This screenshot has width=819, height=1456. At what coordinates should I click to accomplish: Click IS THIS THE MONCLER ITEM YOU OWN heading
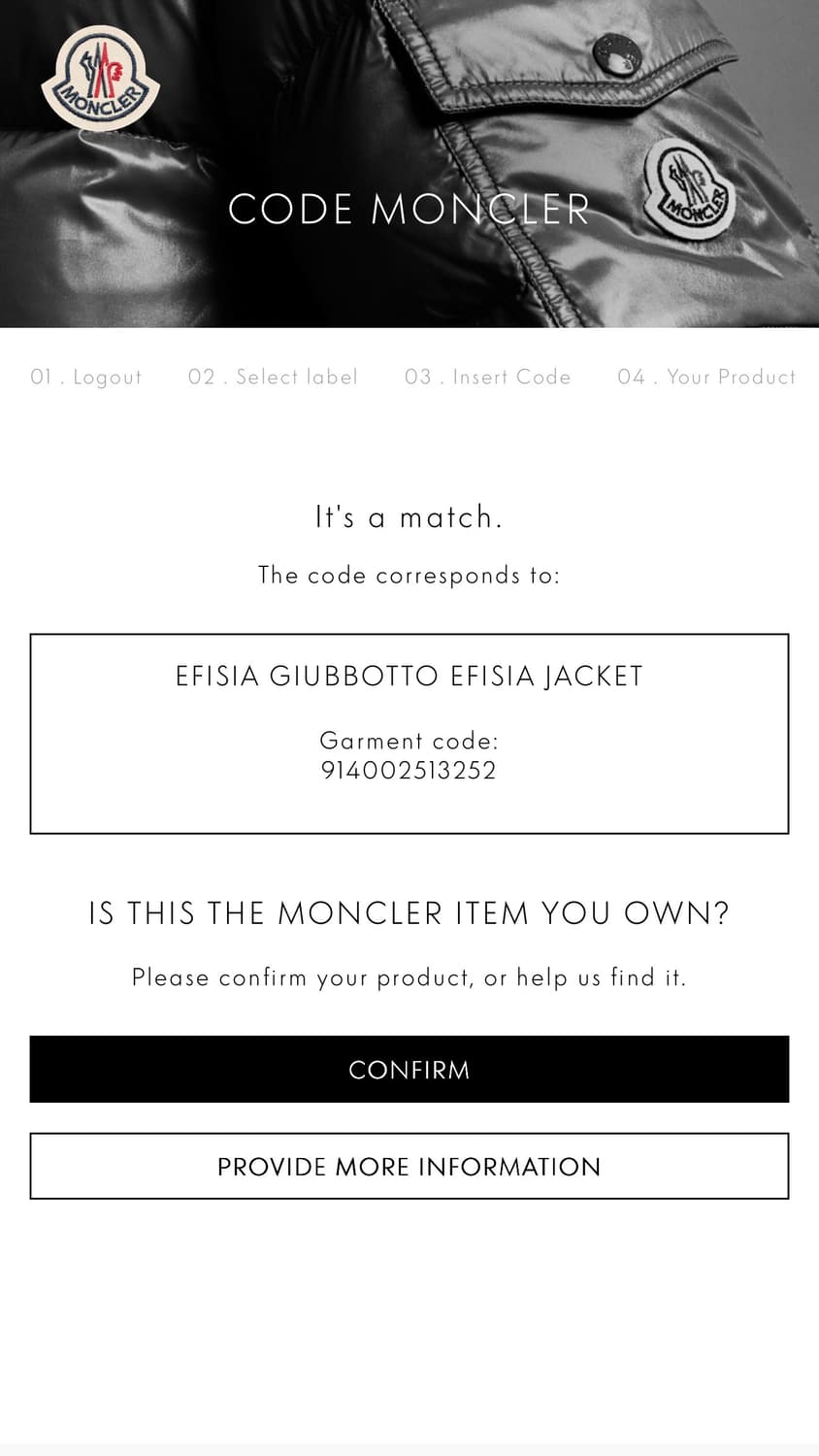409,912
